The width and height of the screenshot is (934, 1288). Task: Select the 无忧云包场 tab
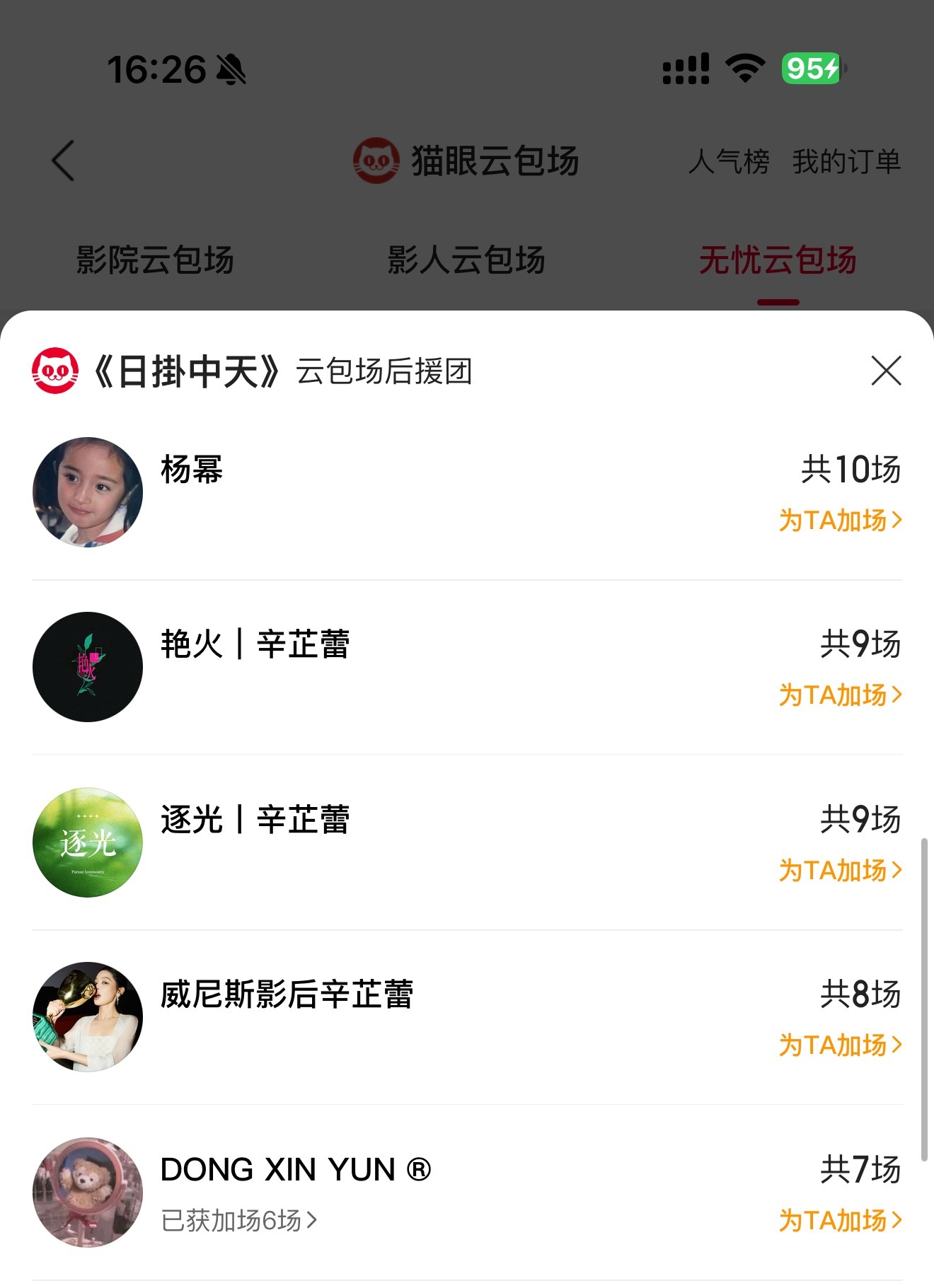coord(778,260)
